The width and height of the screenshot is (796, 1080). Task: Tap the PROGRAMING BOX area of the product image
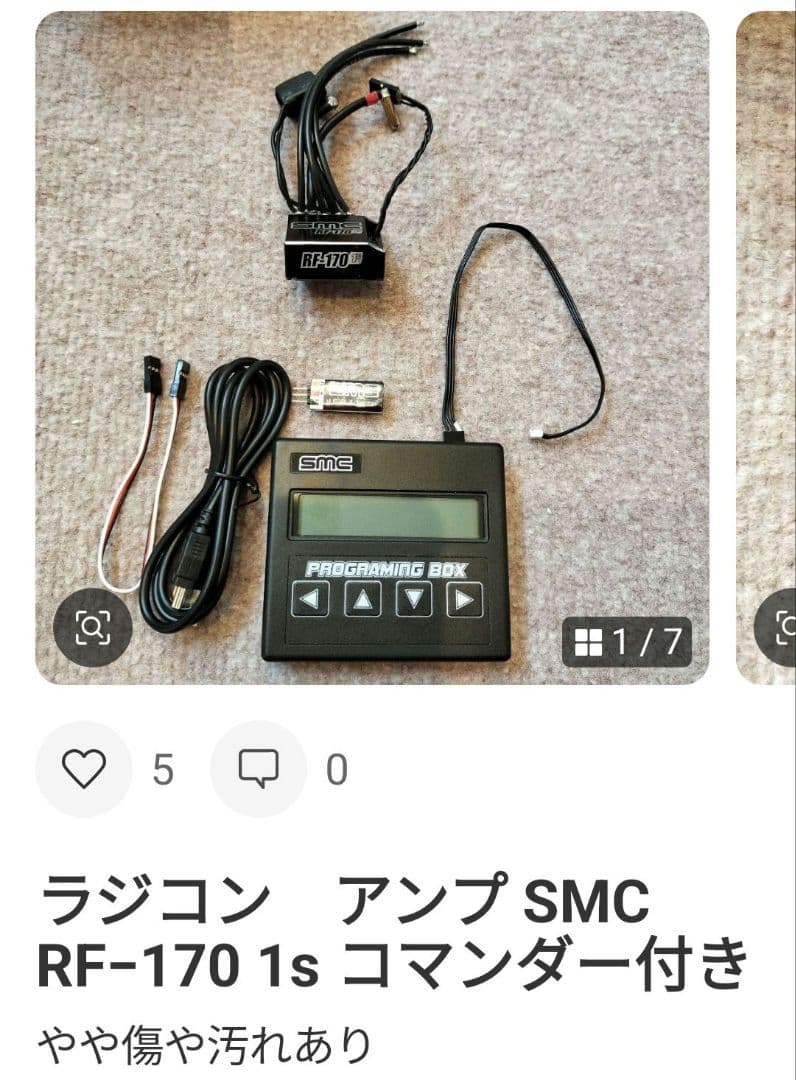[x=390, y=566]
